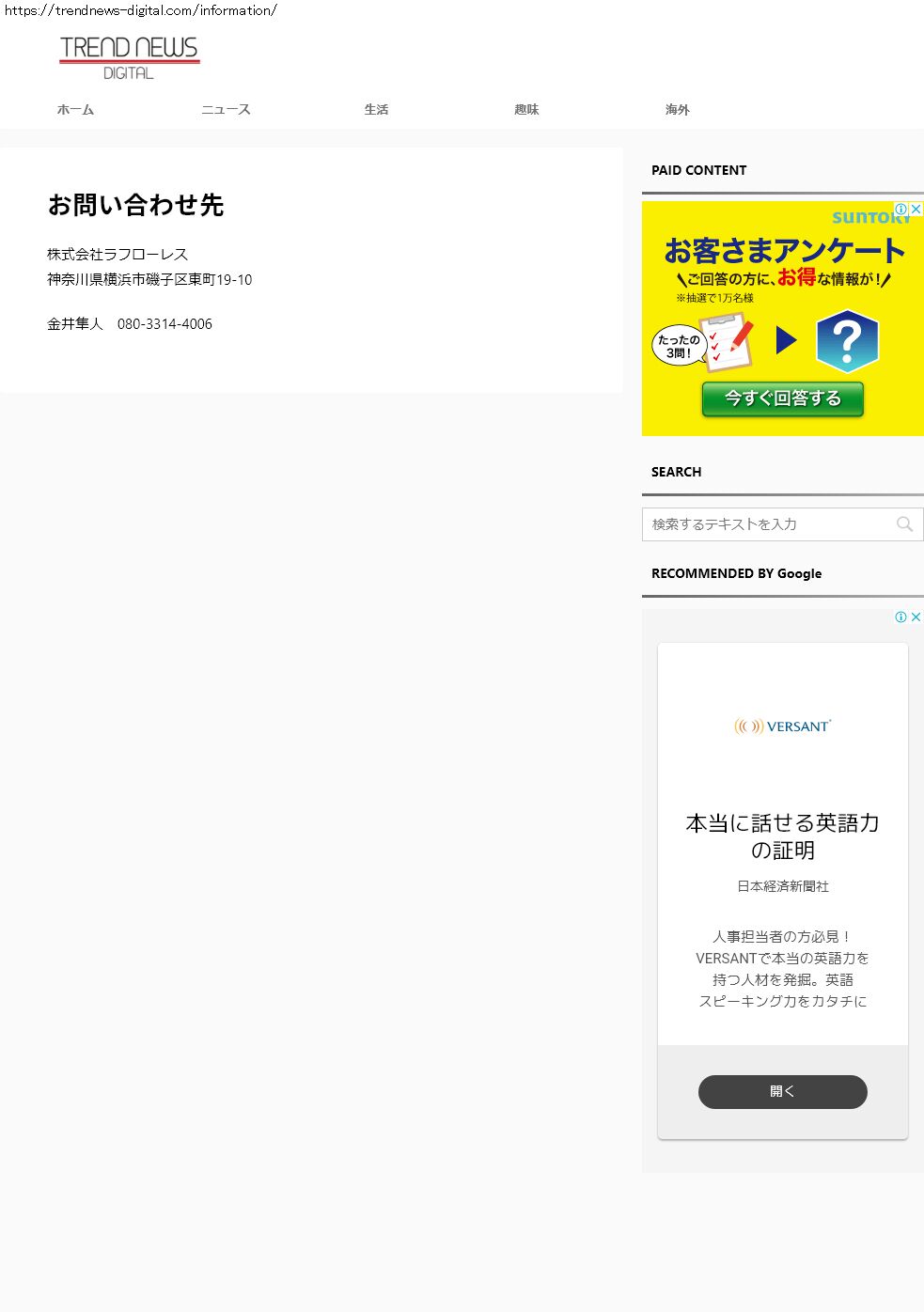The image size is (924, 1312).
Task: Select the 海外 navigation item
Action: [677, 110]
